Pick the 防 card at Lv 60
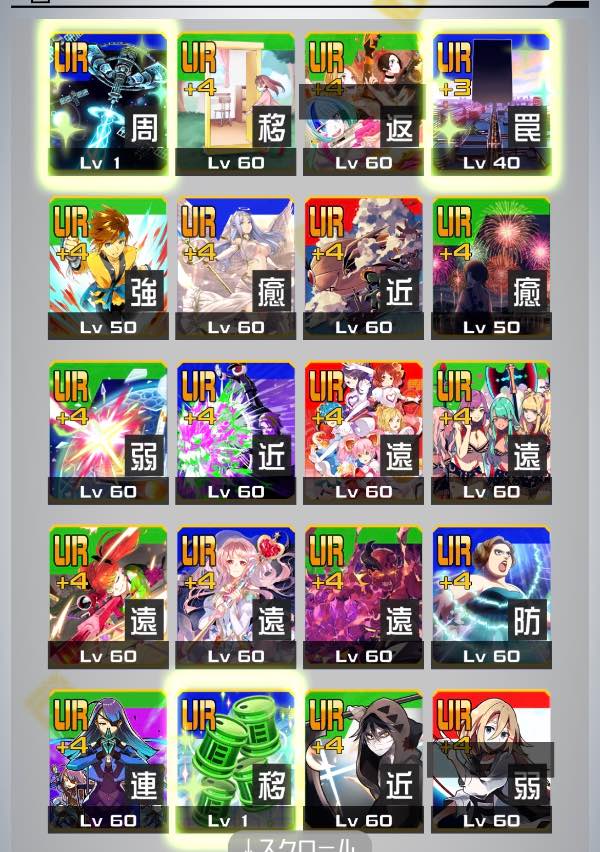 click(491, 597)
